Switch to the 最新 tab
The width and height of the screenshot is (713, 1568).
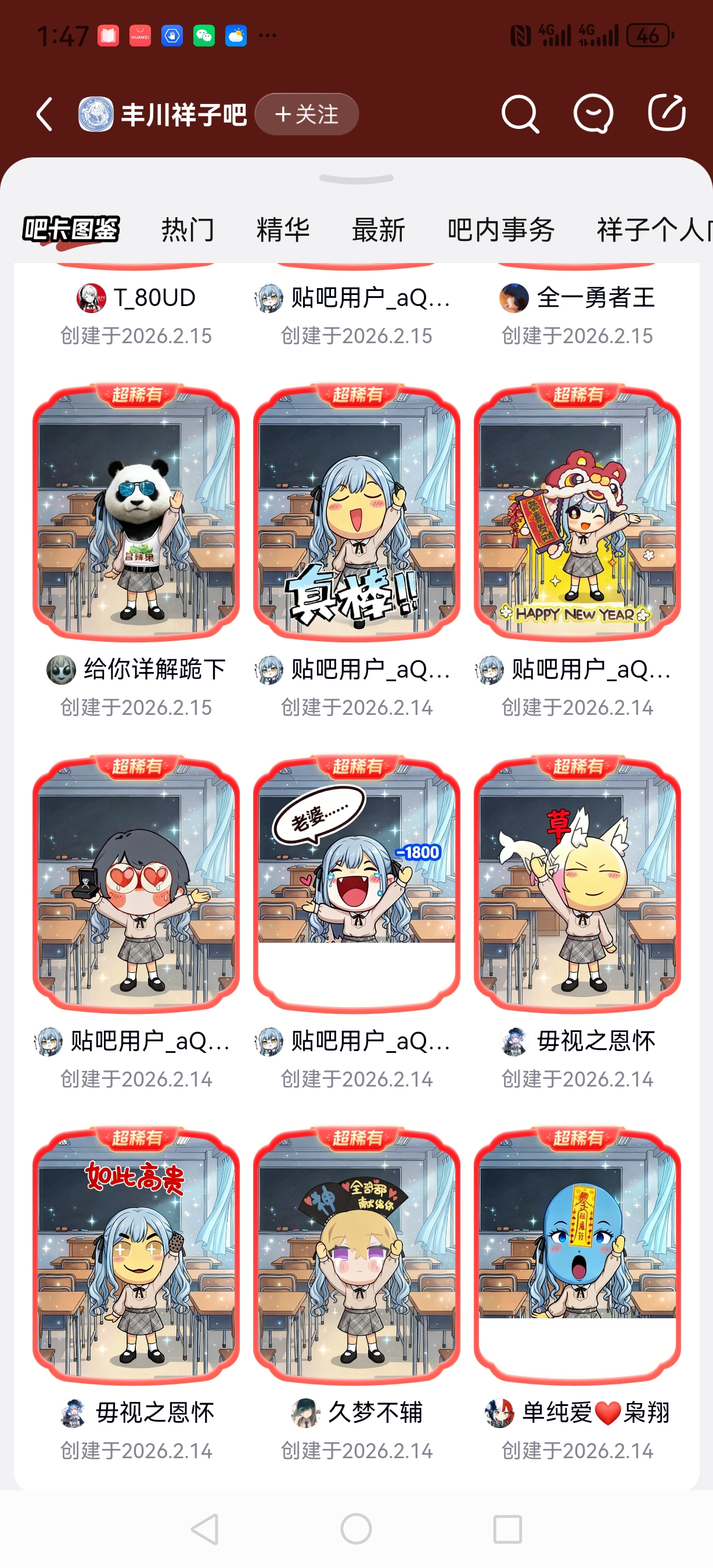point(379,230)
